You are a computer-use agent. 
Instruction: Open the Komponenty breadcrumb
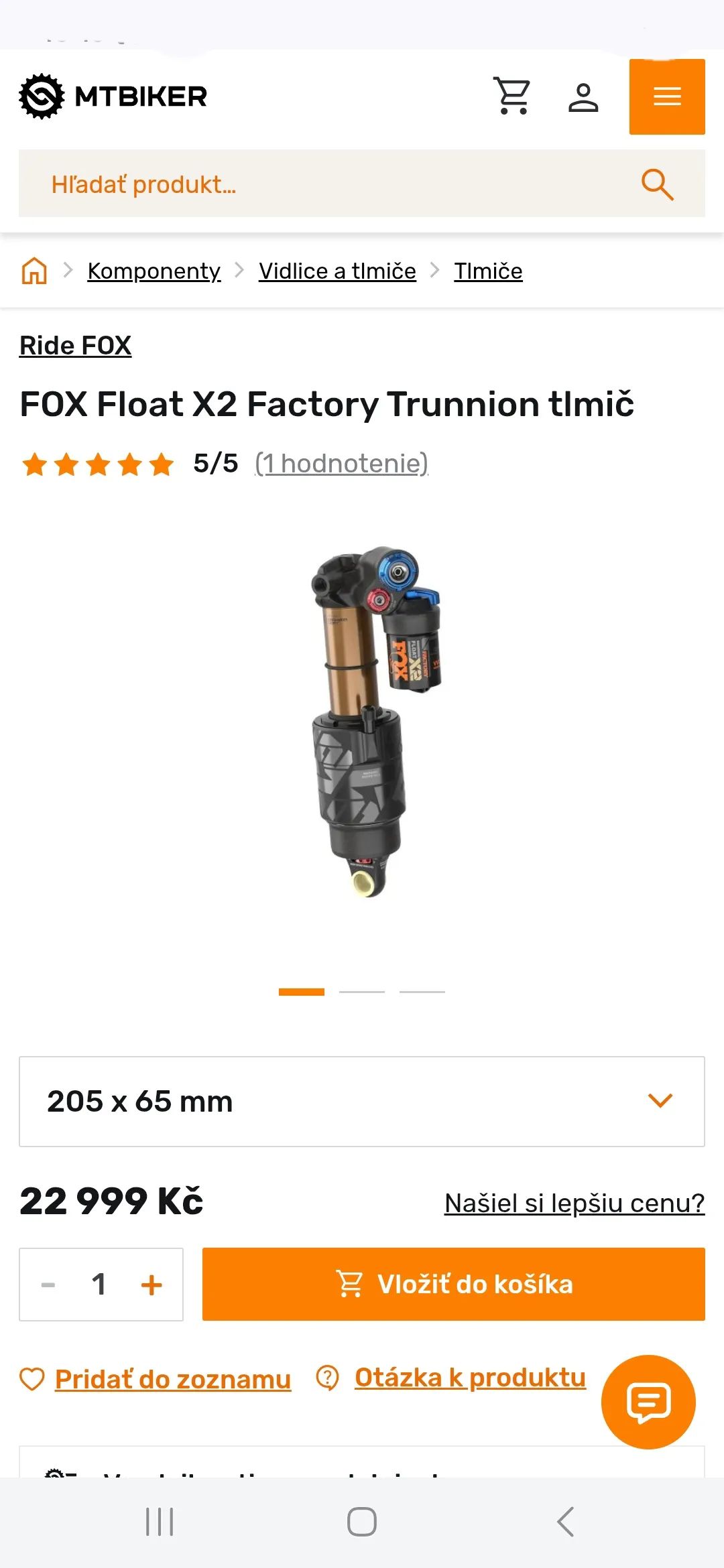click(154, 271)
